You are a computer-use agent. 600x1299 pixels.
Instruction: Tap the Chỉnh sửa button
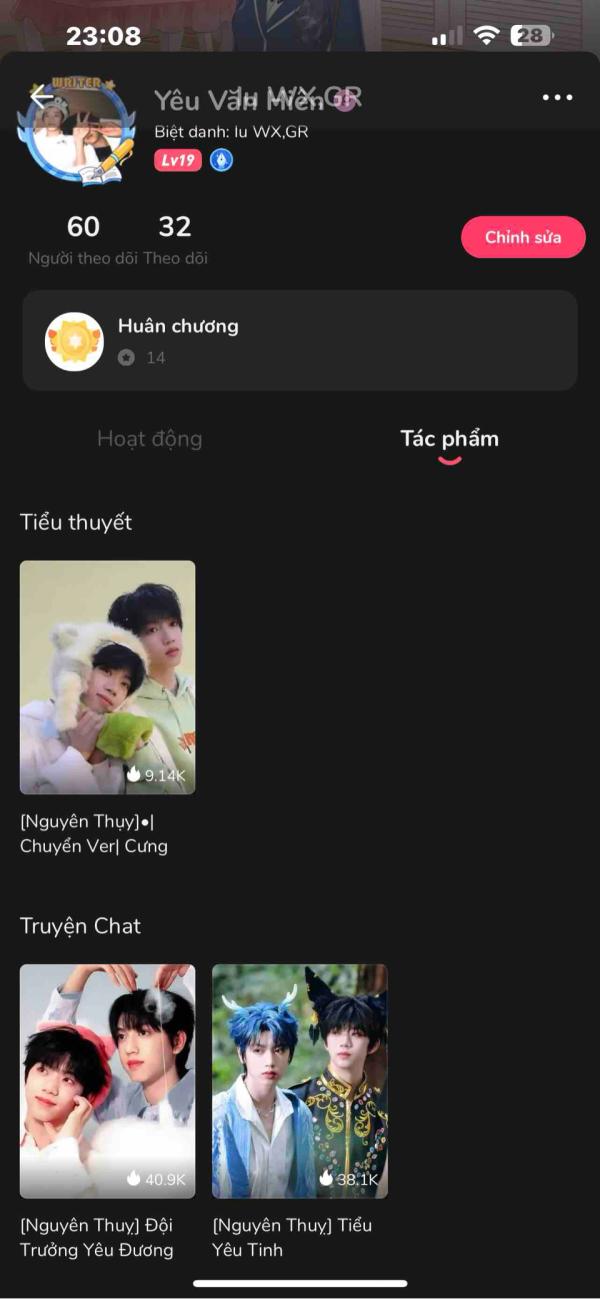[522, 237]
